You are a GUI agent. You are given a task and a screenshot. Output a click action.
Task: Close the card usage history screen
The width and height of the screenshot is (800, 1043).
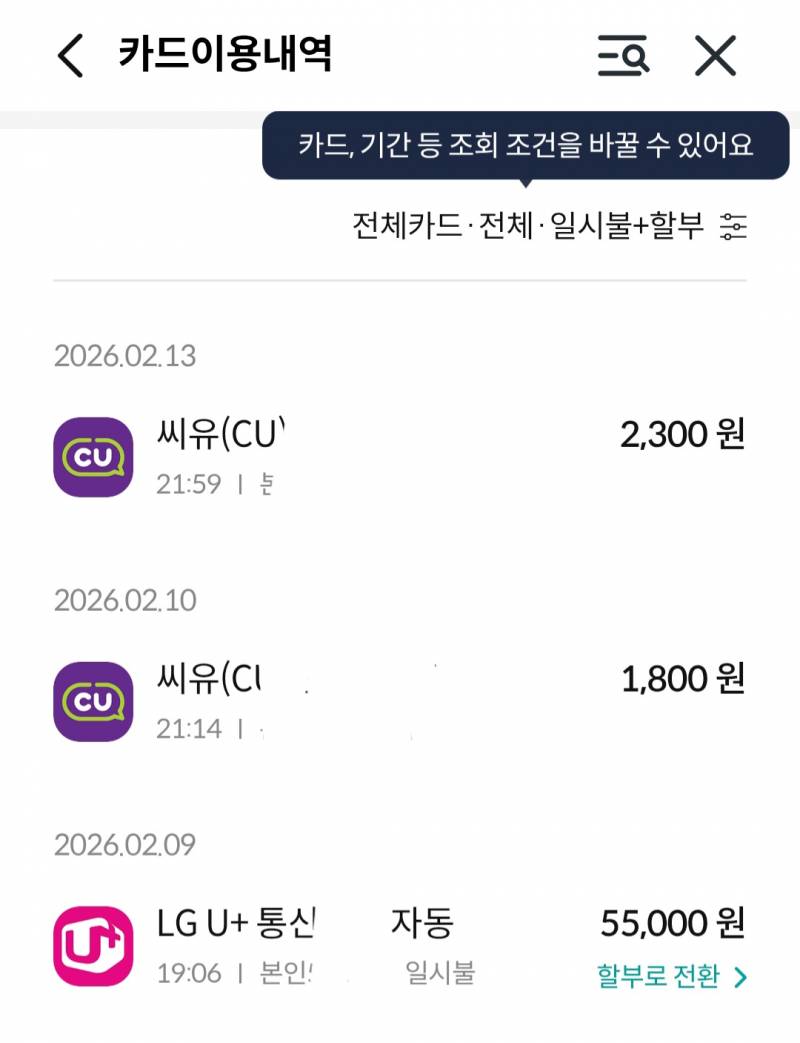click(x=714, y=58)
